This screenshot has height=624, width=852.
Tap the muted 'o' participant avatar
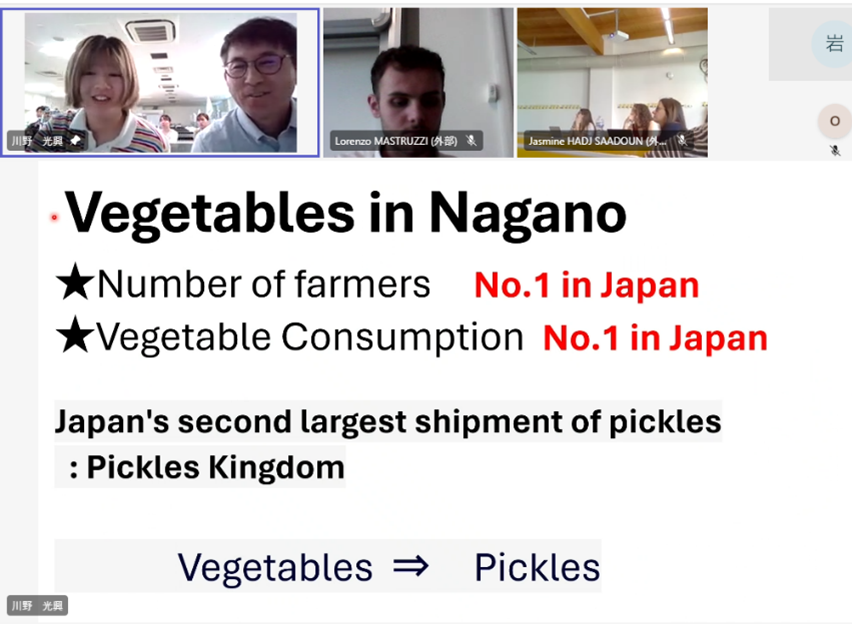(x=834, y=122)
